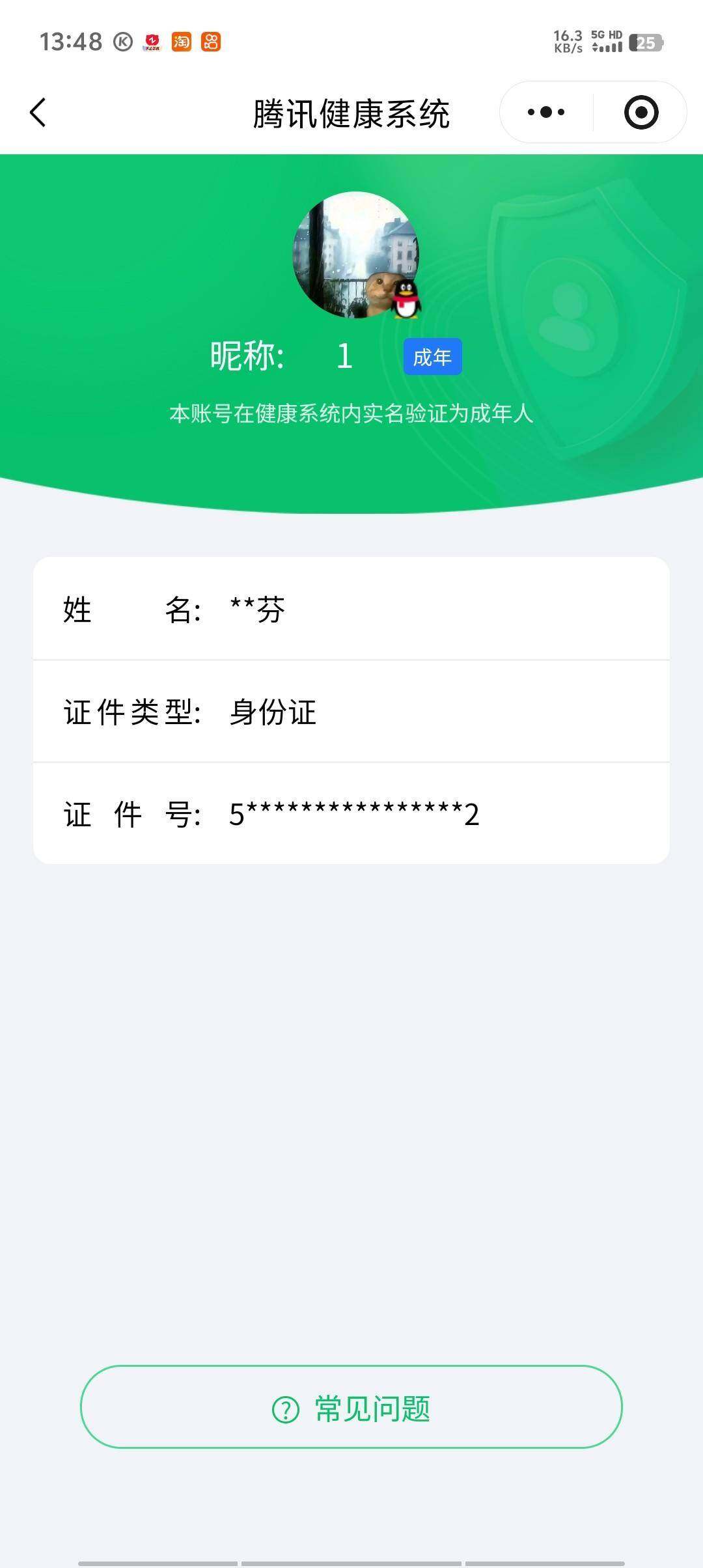Open the mini program more options menu
The image size is (703, 1568).
pos(544,111)
